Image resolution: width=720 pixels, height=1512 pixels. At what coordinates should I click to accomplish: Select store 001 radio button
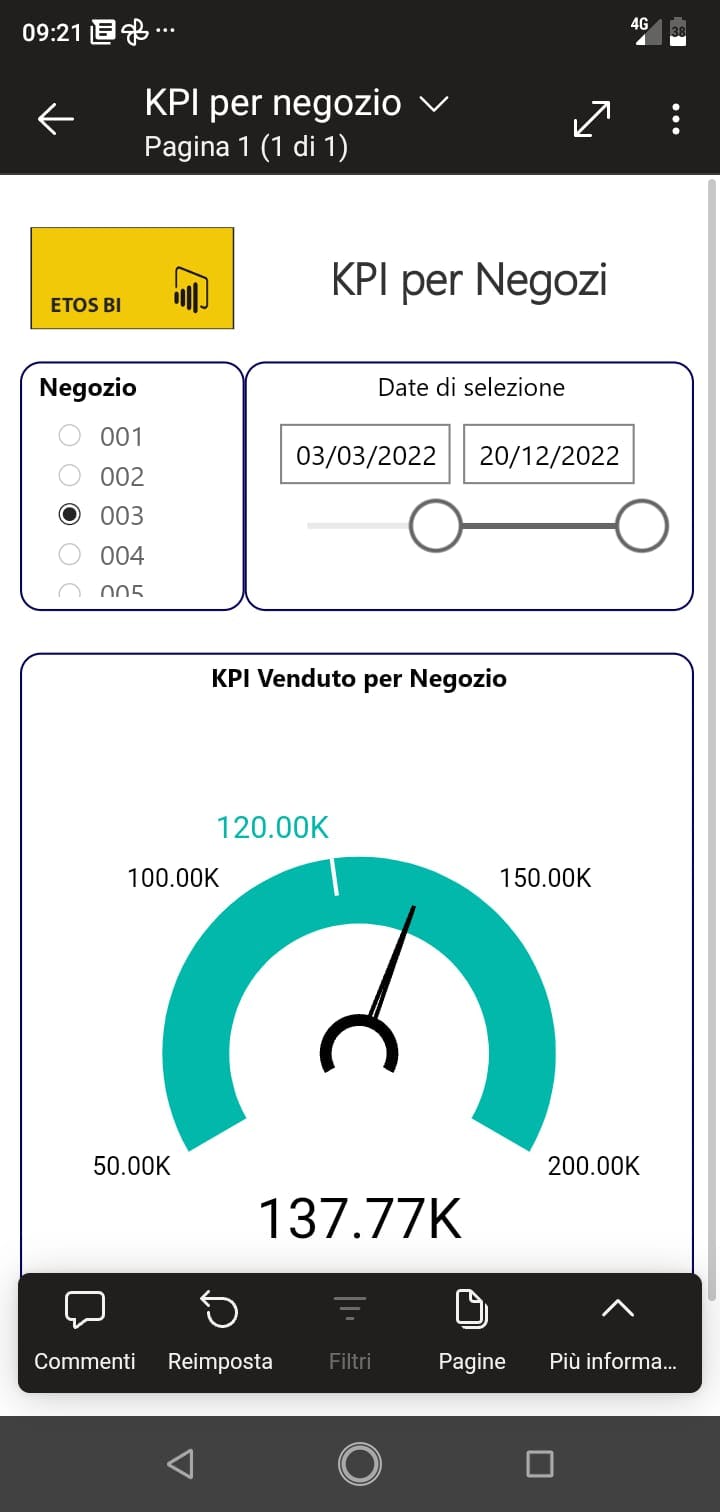70,436
